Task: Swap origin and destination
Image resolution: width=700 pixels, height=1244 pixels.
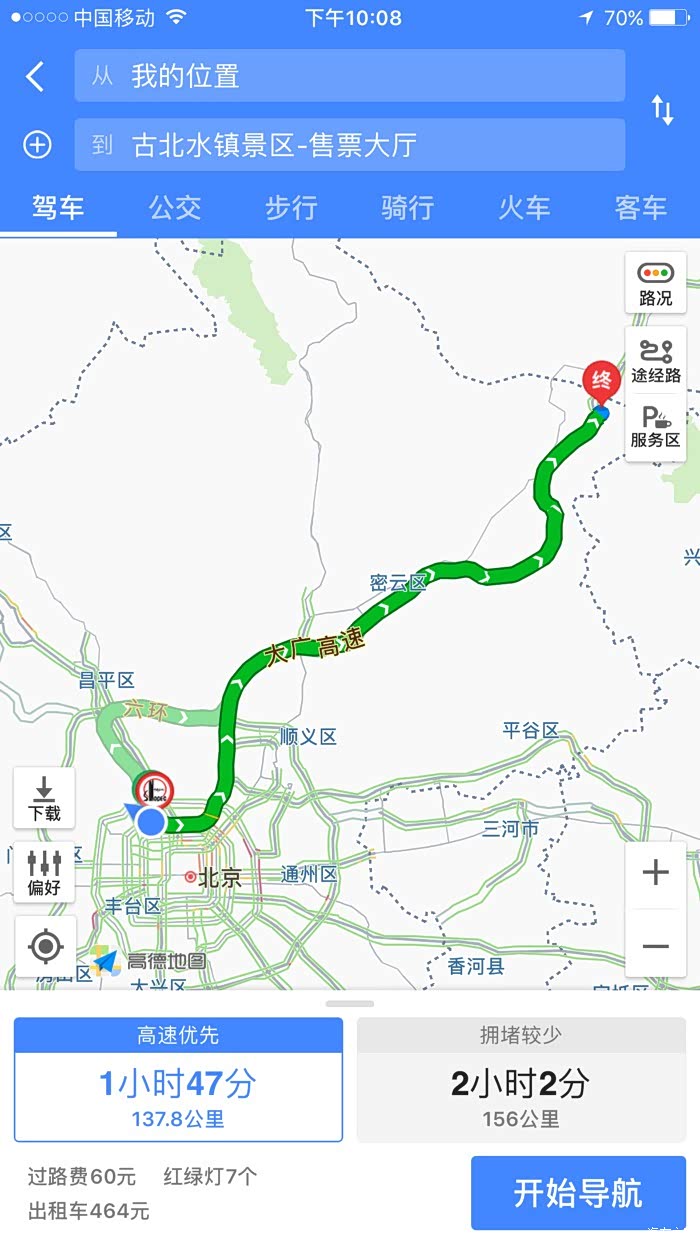Action: [662, 110]
